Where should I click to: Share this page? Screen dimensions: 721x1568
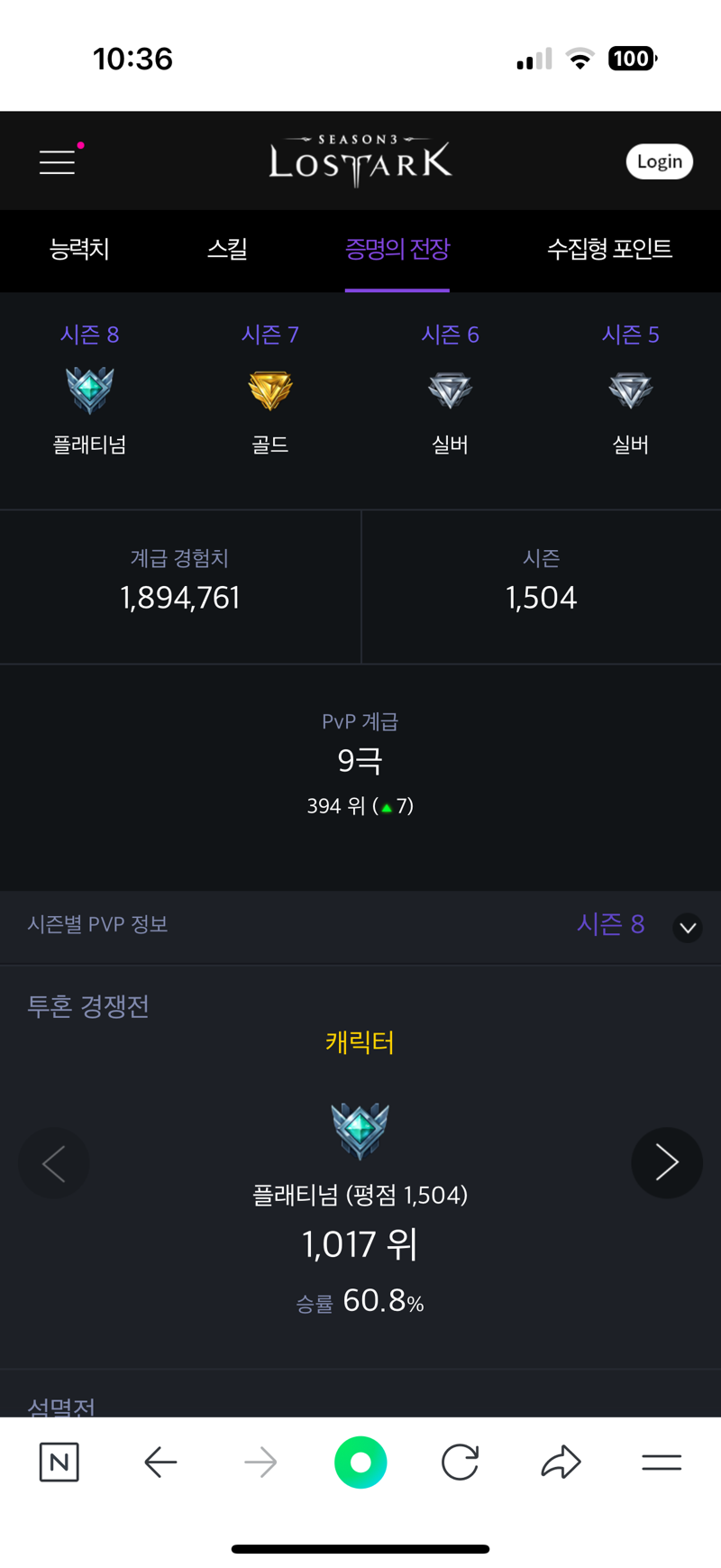click(x=561, y=1462)
